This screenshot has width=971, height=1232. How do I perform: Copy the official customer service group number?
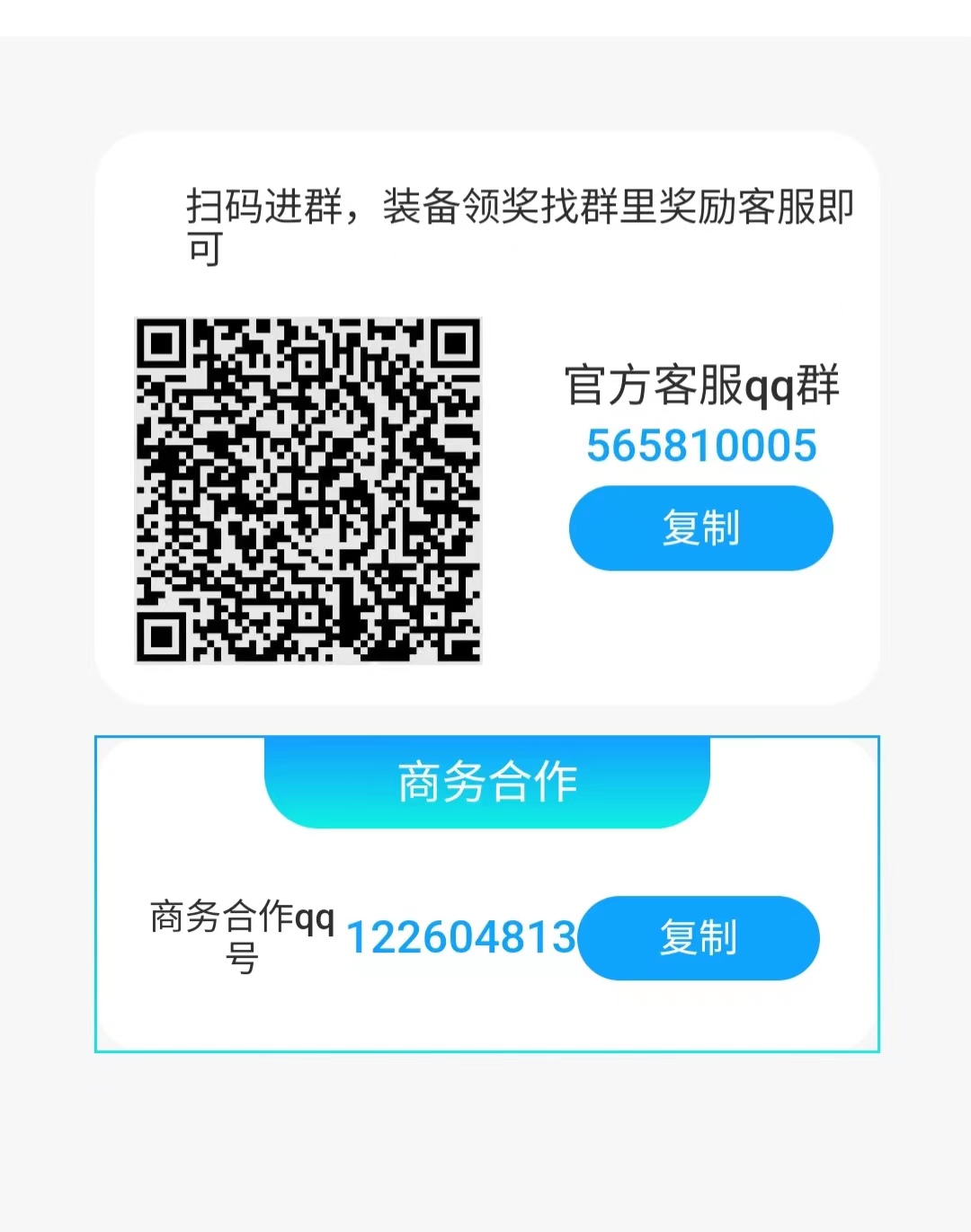pyautogui.click(x=700, y=529)
